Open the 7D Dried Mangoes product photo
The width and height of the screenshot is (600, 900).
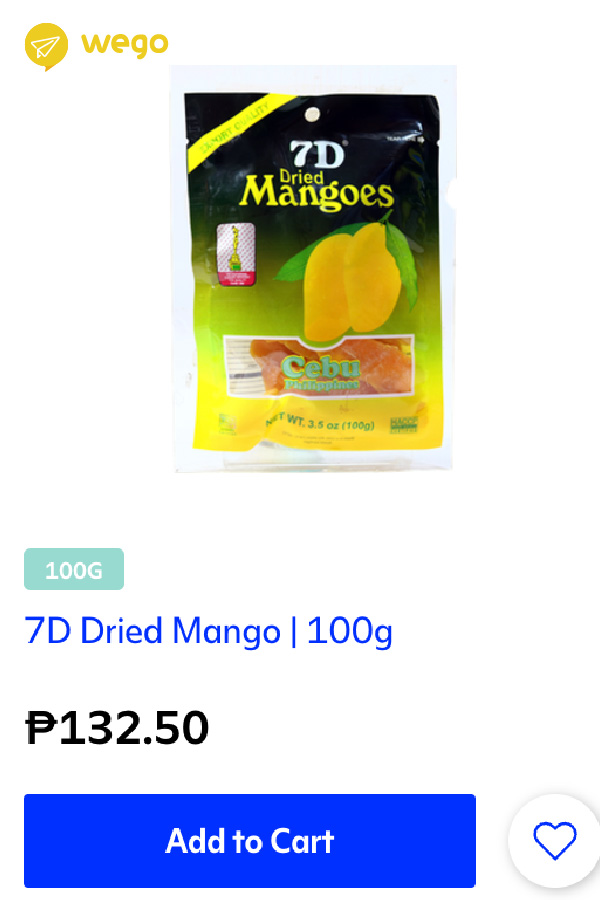(x=313, y=270)
